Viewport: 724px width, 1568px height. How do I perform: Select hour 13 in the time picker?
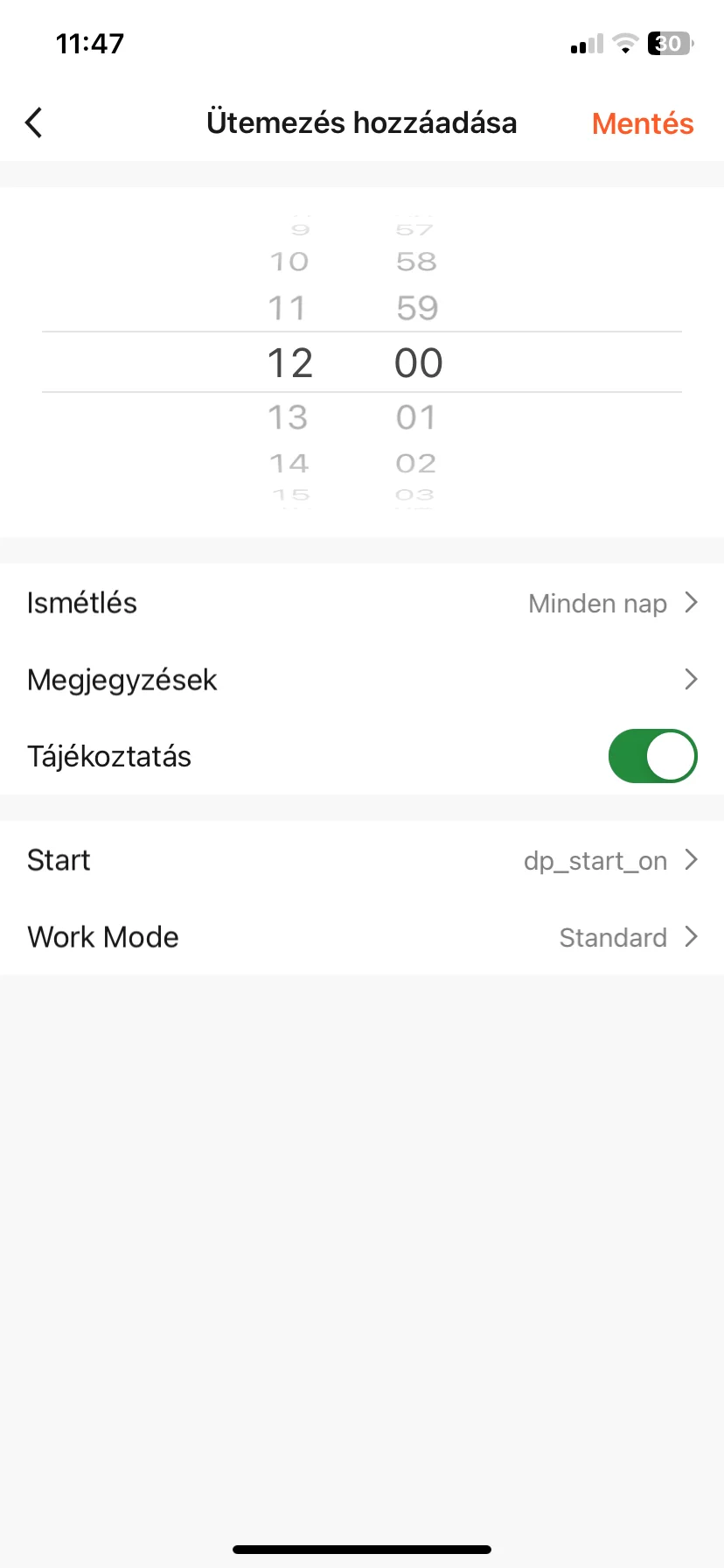[x=289, y=417]
